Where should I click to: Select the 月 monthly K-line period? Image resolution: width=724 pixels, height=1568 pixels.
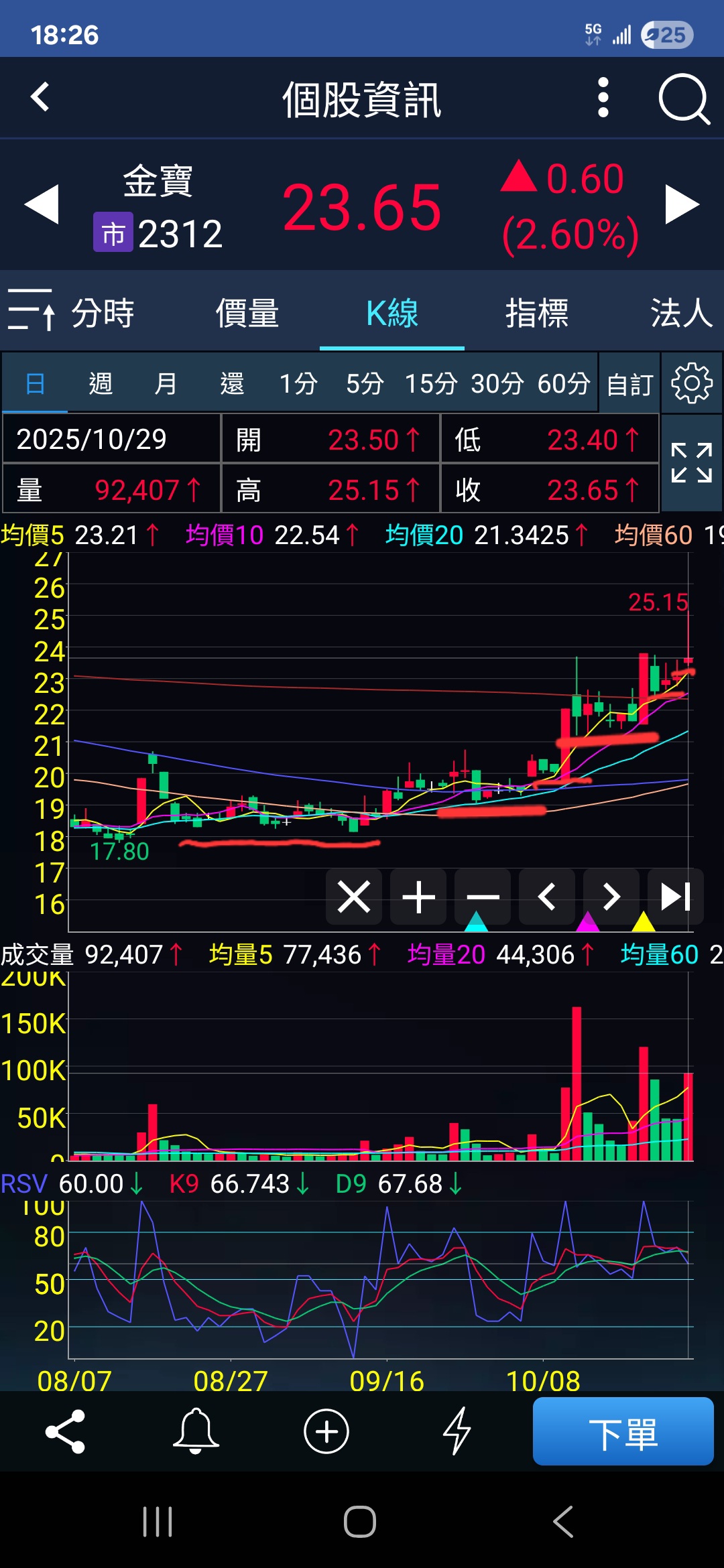point(166,384)
